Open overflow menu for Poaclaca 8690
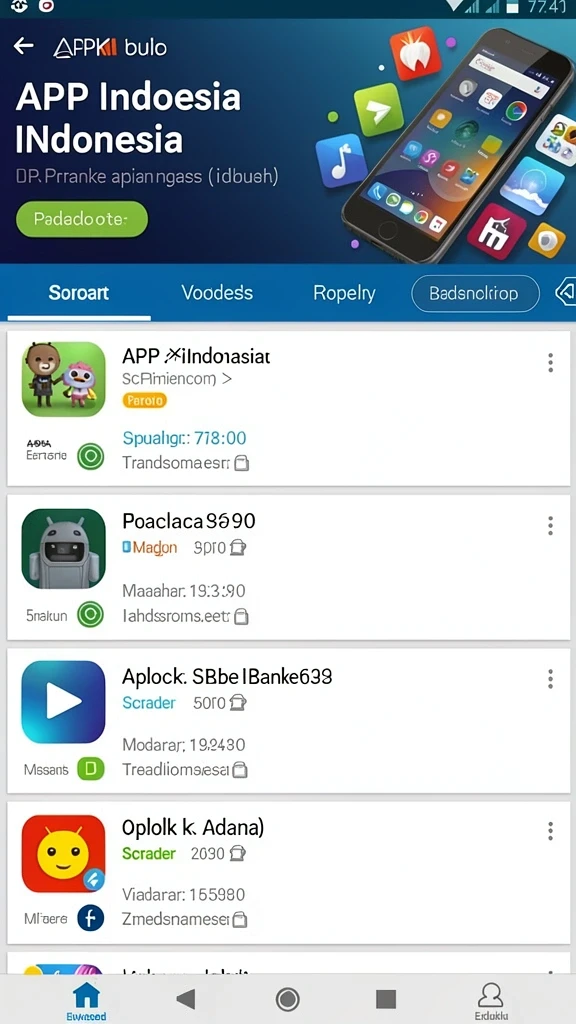Screen dimensions: 576x1024 551,526
